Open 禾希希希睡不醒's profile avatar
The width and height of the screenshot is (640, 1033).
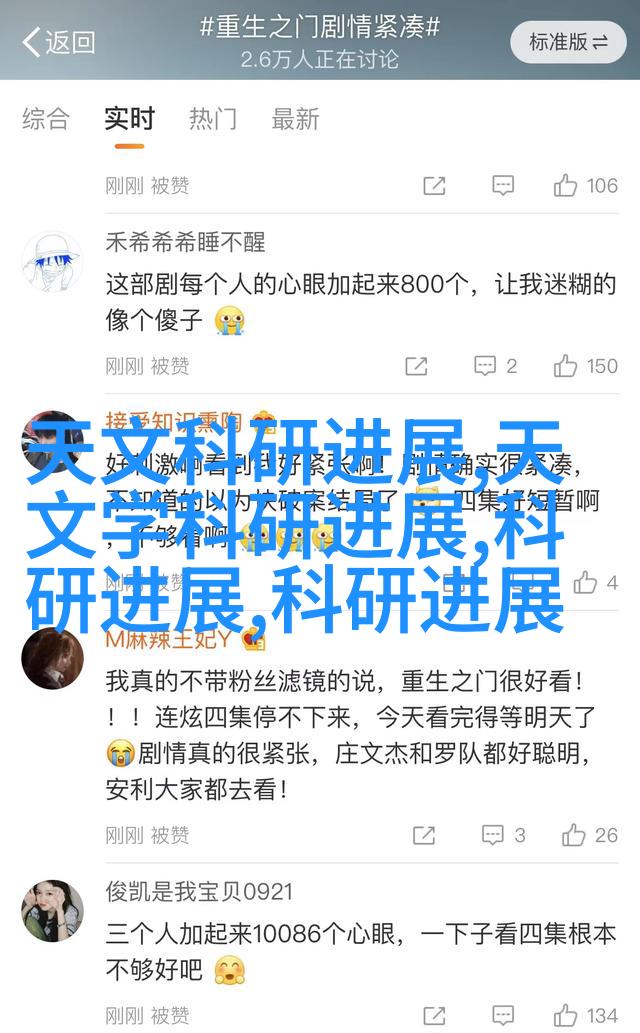52,262
